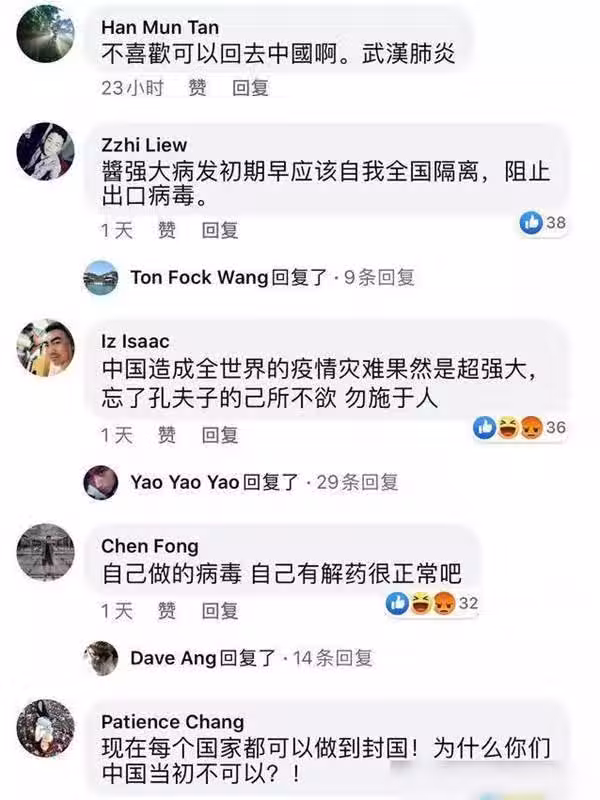Open Patience Chang's profile name

pos(172,721)
